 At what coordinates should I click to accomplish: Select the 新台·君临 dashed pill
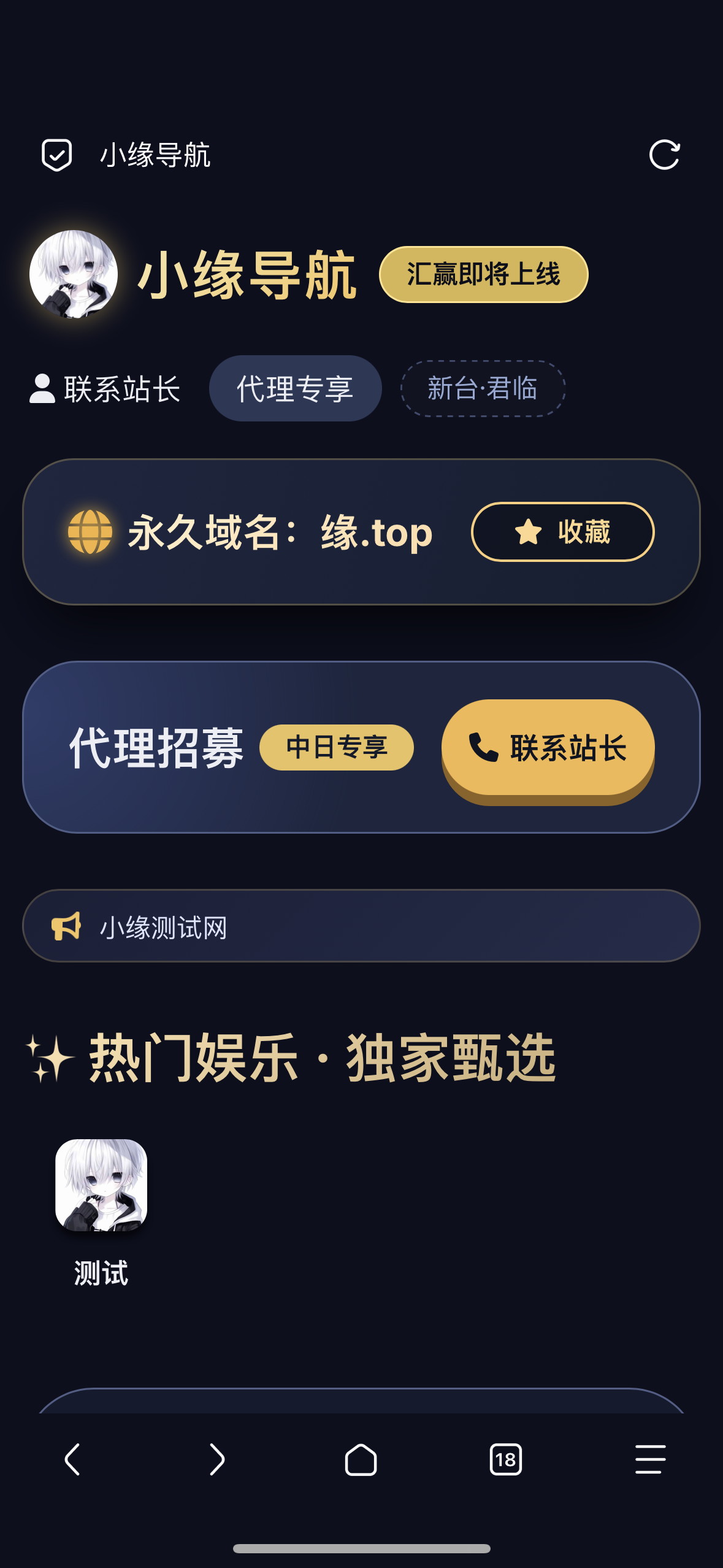coord(483,387)
